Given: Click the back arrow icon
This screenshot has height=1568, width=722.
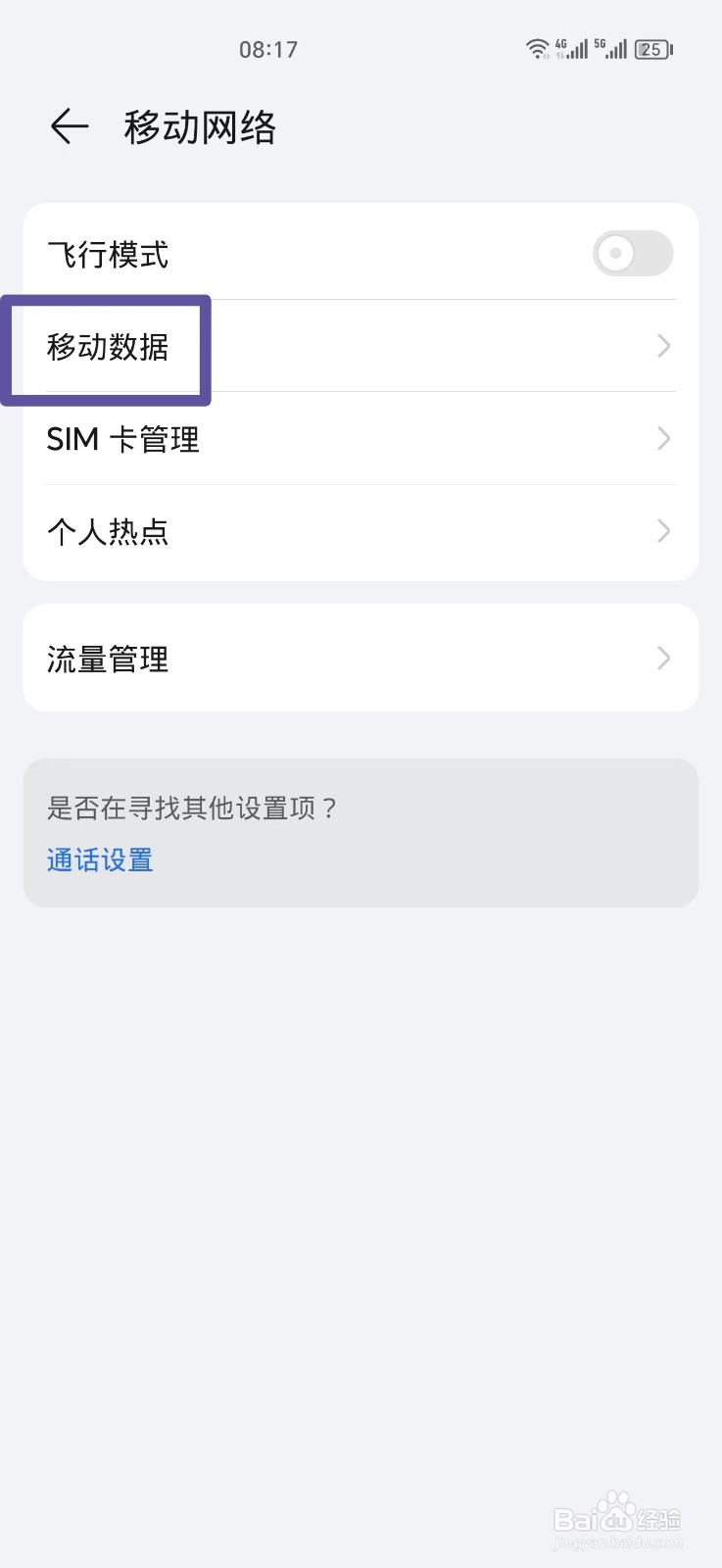Looking at the screenshot, I should [68, 126].
